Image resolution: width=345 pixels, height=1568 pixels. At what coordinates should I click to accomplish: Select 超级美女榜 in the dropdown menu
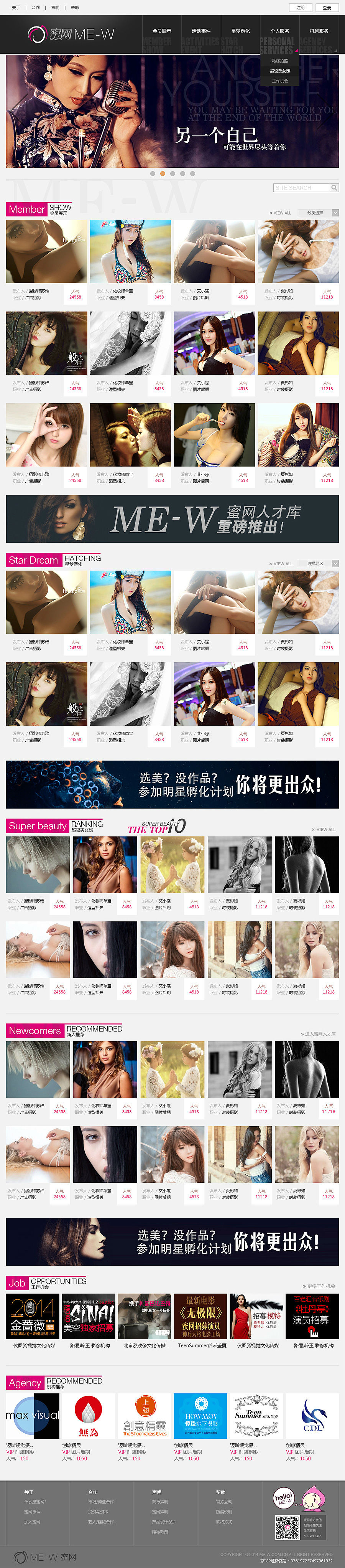click(280, 71)
